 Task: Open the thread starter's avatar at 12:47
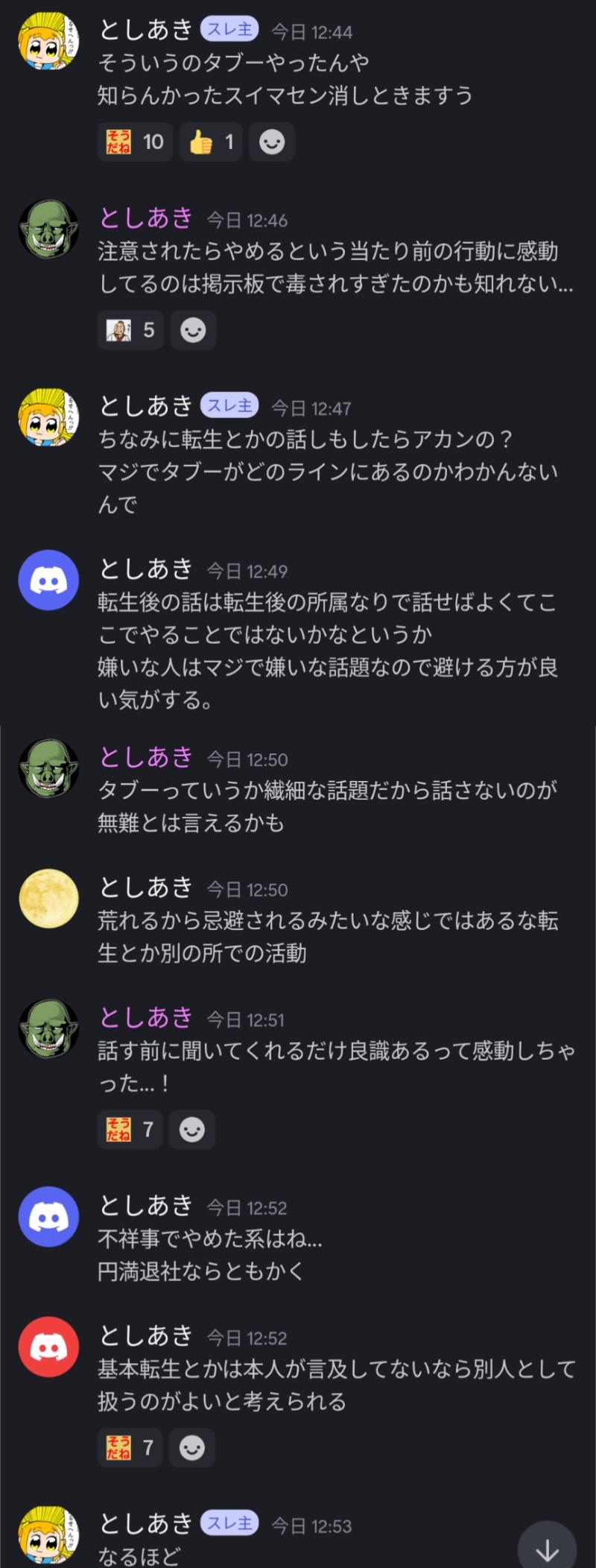[48, 417]
